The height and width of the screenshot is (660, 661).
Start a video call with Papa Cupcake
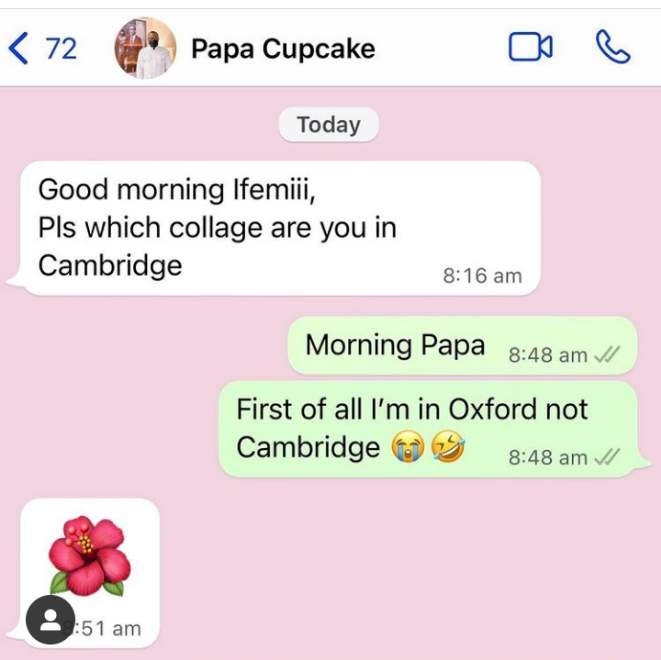(x=530, y=47)
